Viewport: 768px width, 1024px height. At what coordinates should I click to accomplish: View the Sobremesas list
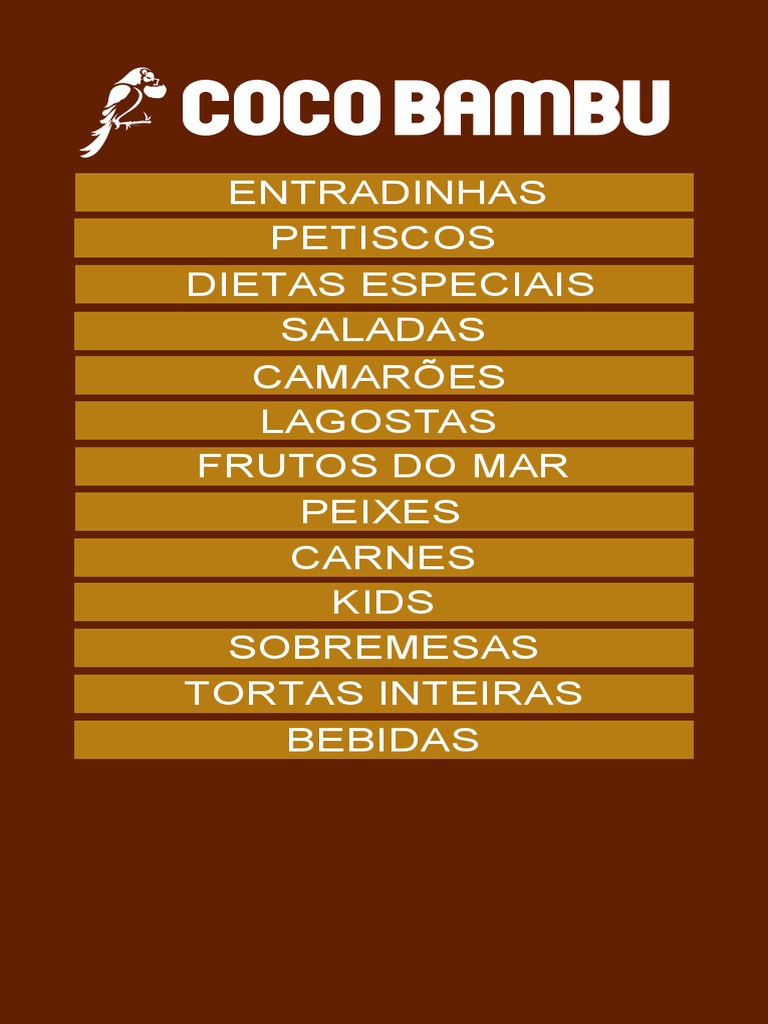pyautogui.click(x=384, y=648)
